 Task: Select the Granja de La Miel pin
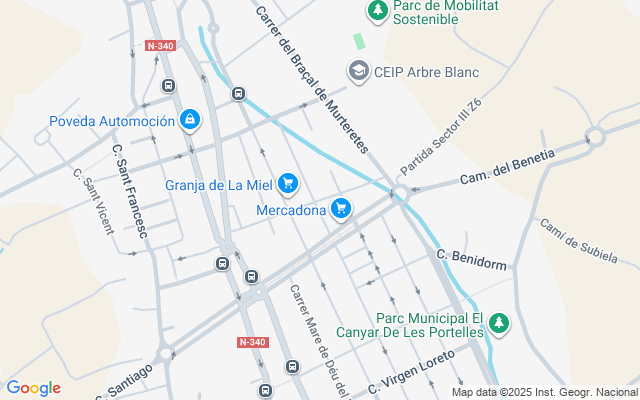pos(288,182)
